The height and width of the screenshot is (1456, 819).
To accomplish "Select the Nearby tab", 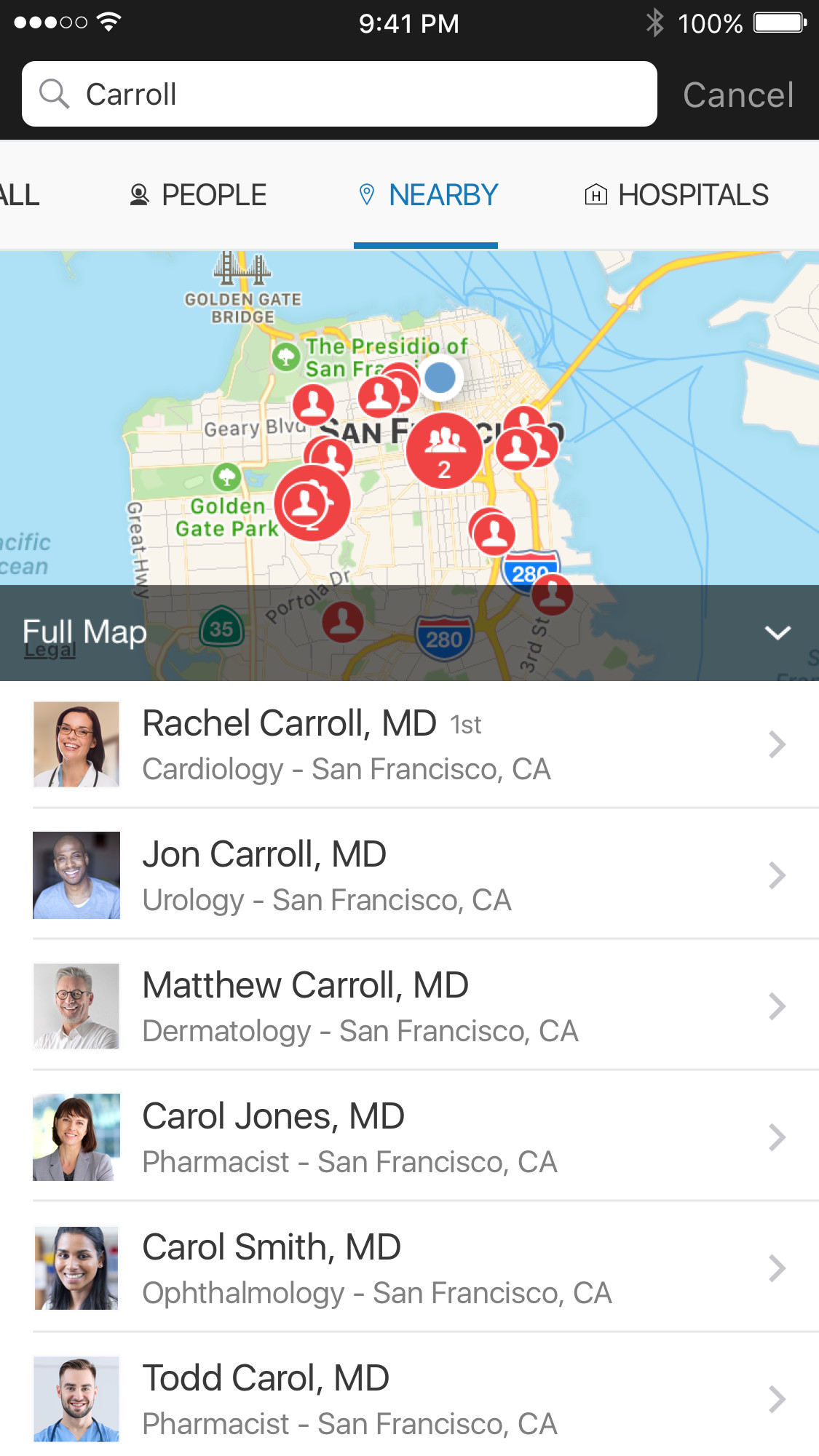I will tap(427, 195).
